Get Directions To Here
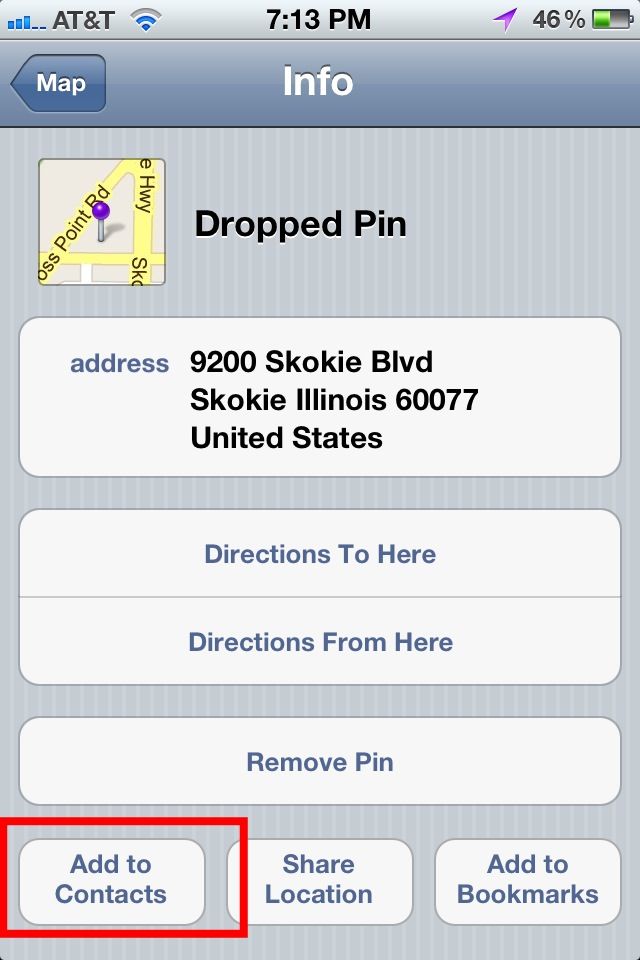The height and width of the screenshot is (960, 640). point(320,554)
